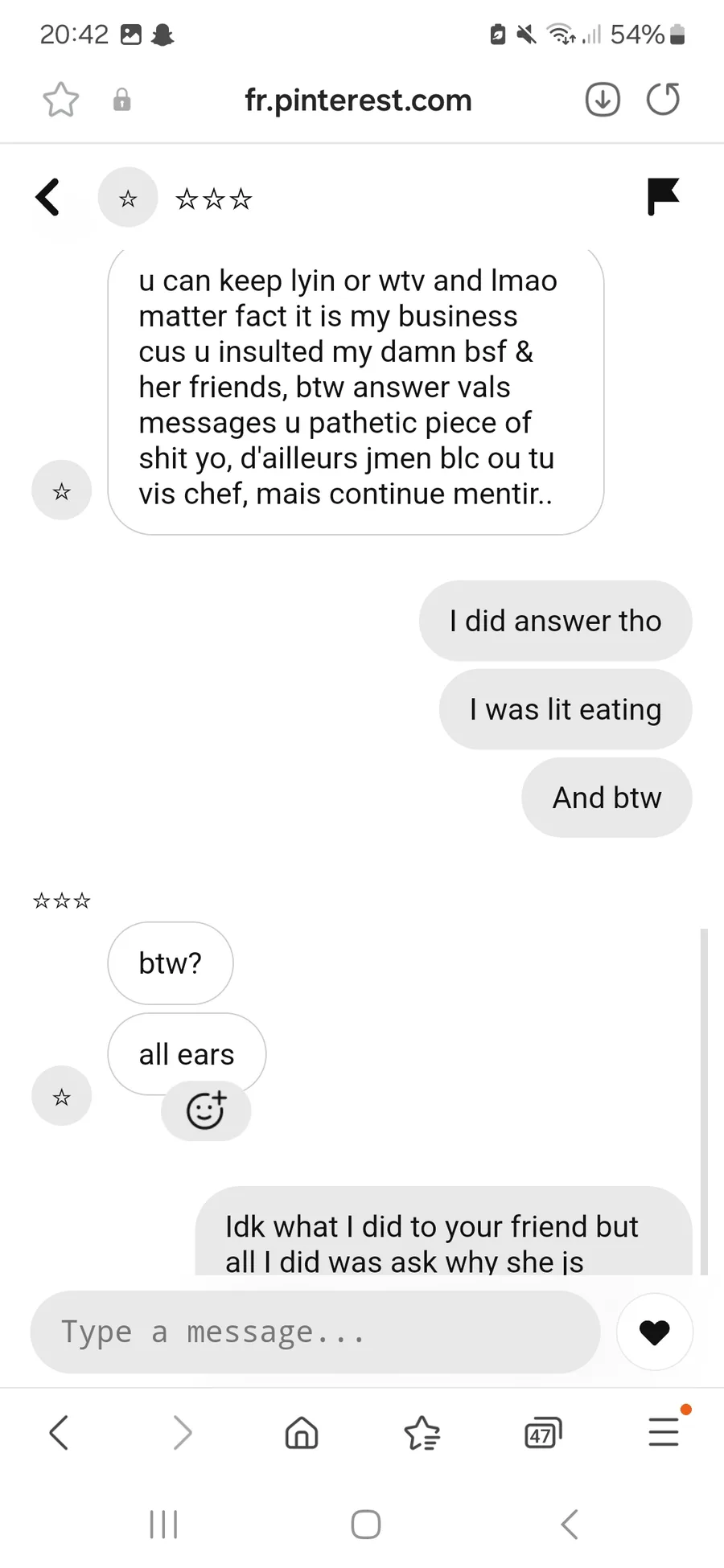
Task: Go to the previous browser page
Action: (60, 1432)
